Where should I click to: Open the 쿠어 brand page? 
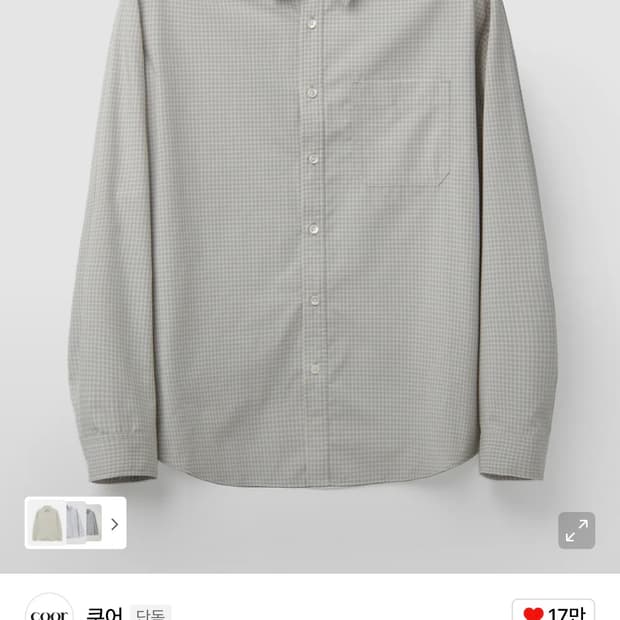(103, 613)
